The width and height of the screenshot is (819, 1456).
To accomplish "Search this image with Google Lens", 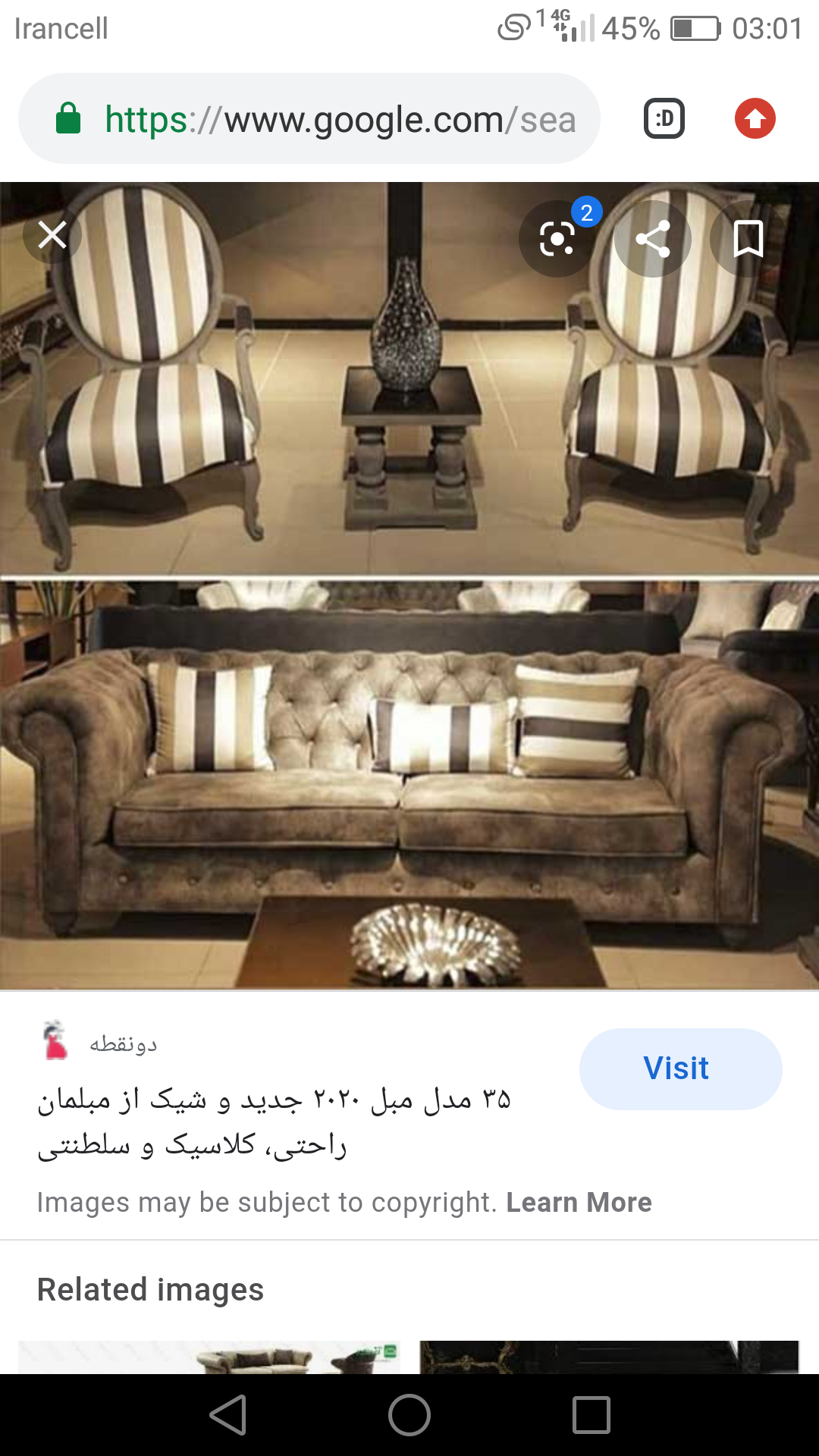I will pos(557,240).
